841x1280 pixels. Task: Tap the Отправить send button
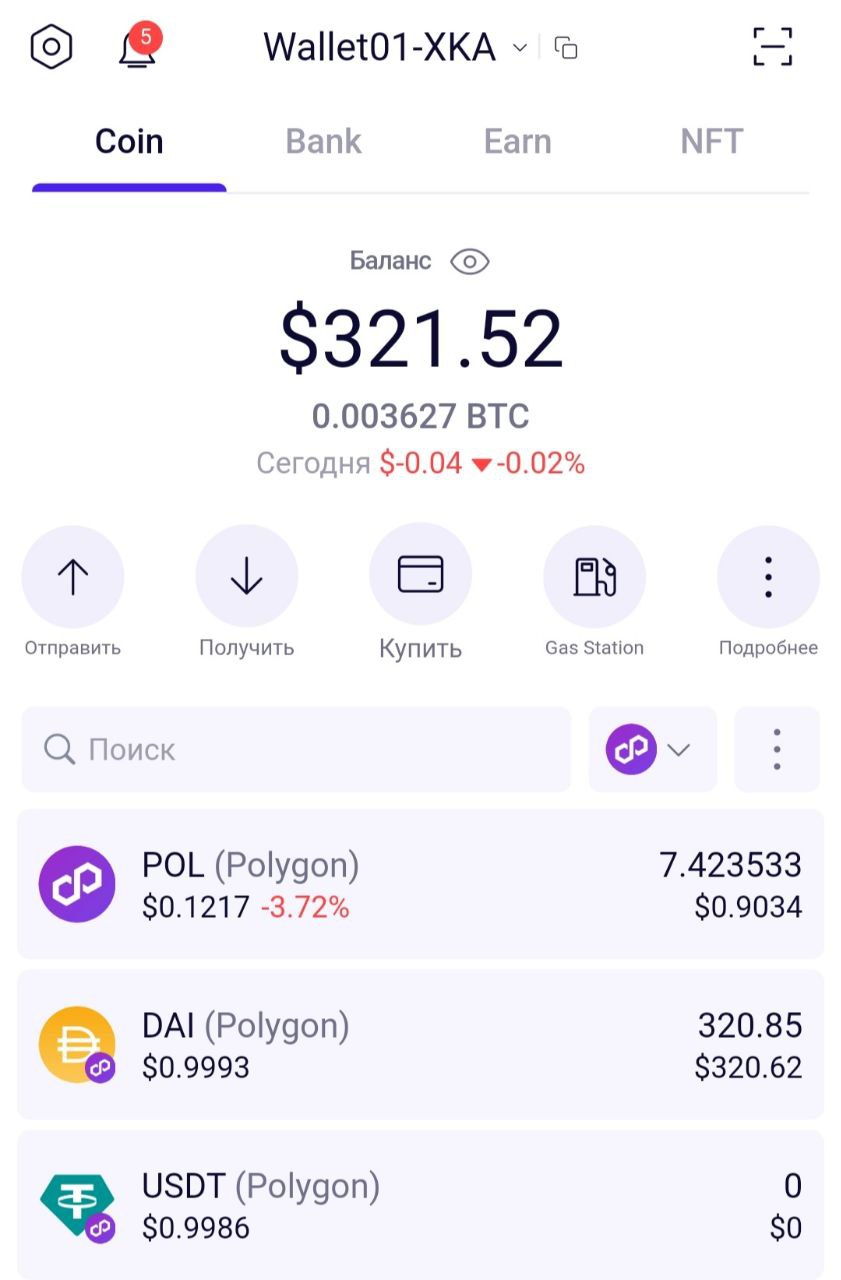tap(73, 577)
